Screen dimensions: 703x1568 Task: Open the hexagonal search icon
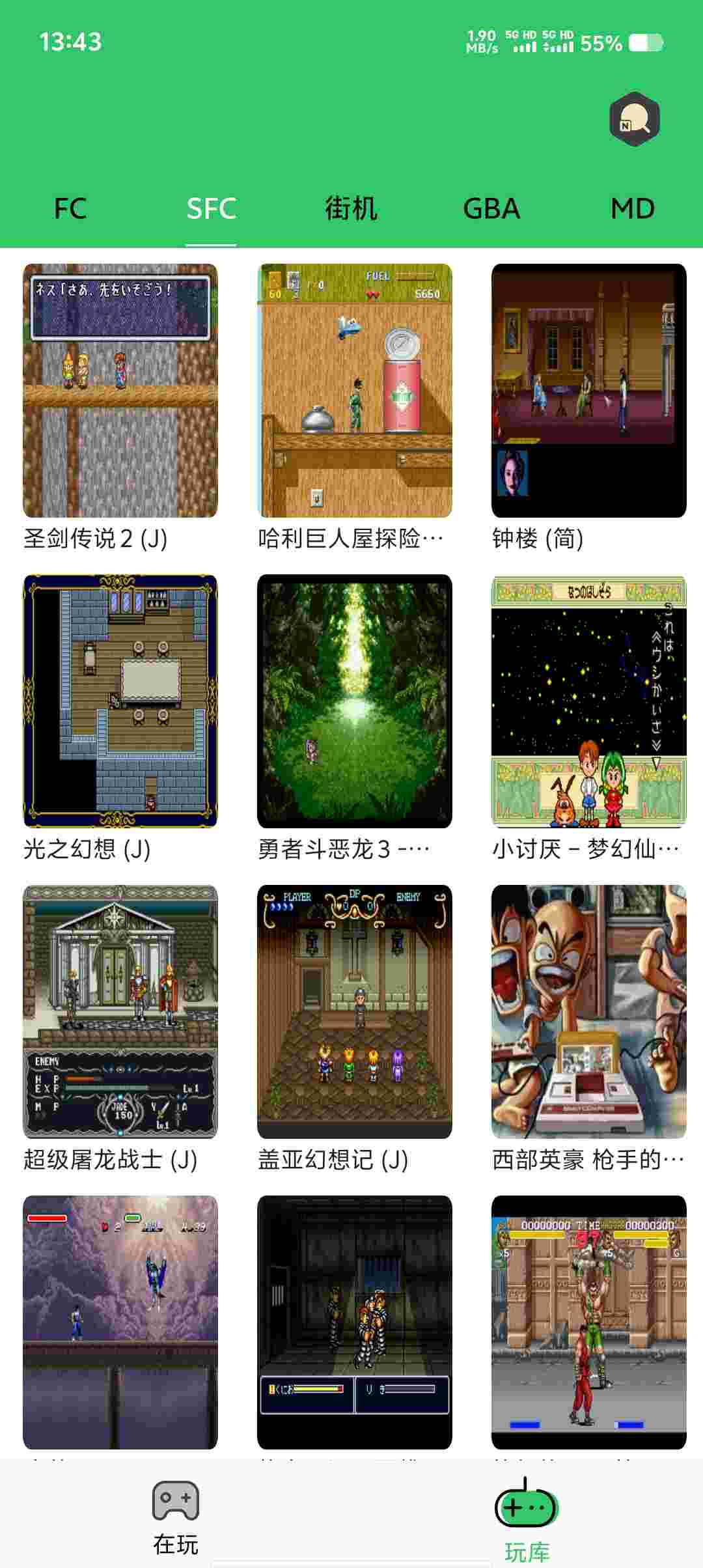pos(634,119)
